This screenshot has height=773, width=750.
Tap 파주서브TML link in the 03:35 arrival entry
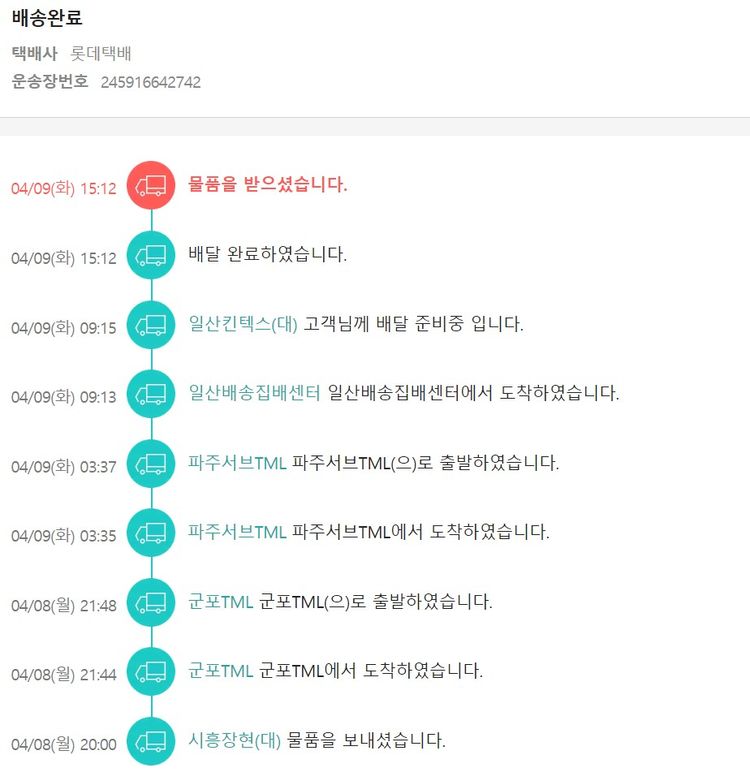tap(237, 532)
